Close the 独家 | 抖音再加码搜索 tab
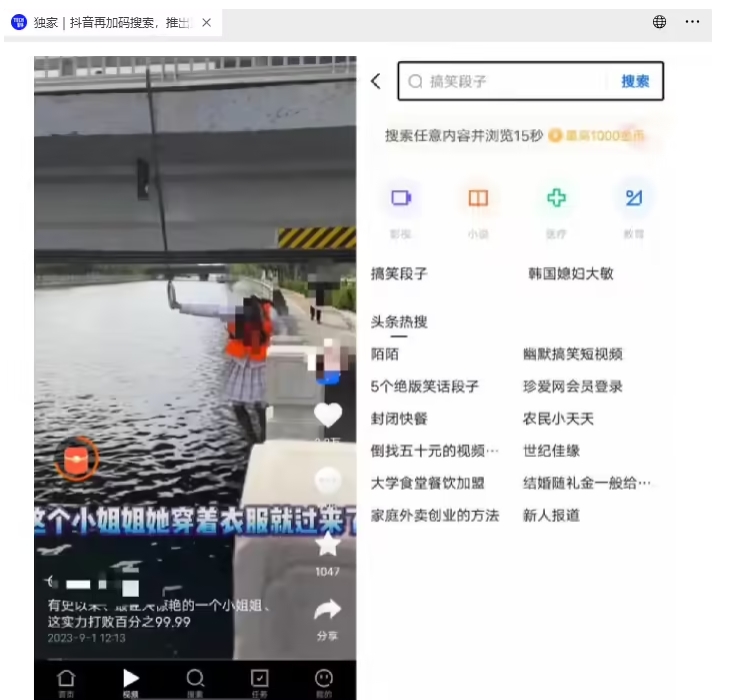731x700 pixels. [x=207, y=23]
